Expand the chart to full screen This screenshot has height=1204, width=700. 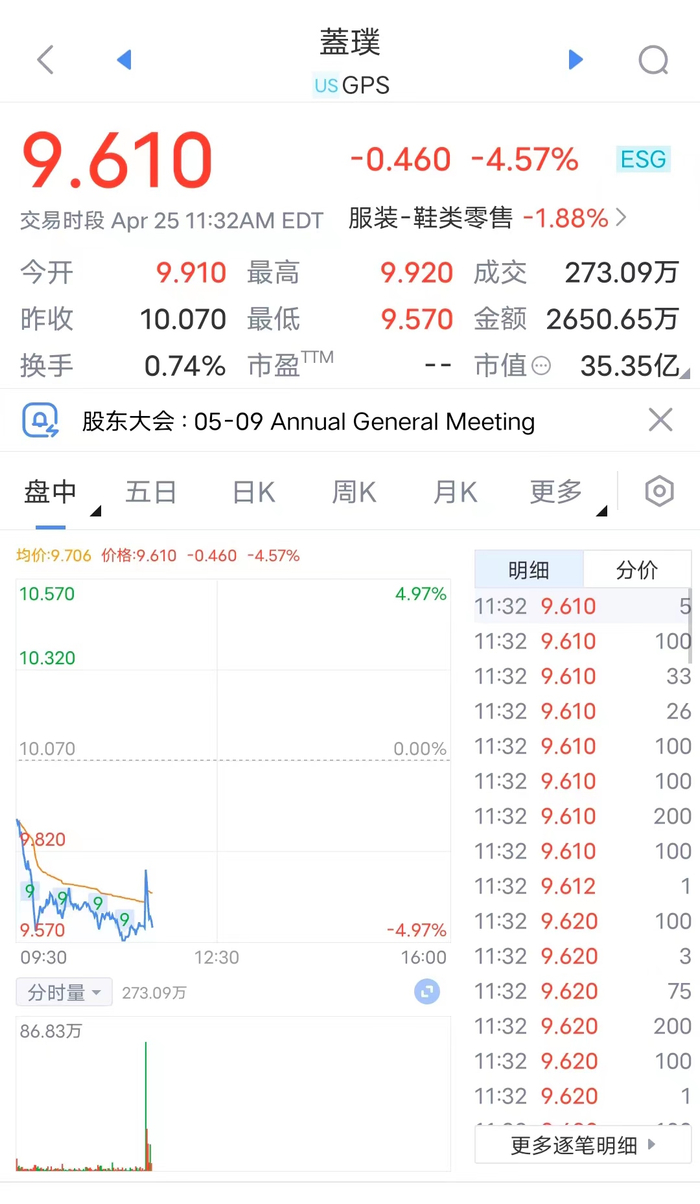pos(427,992)
